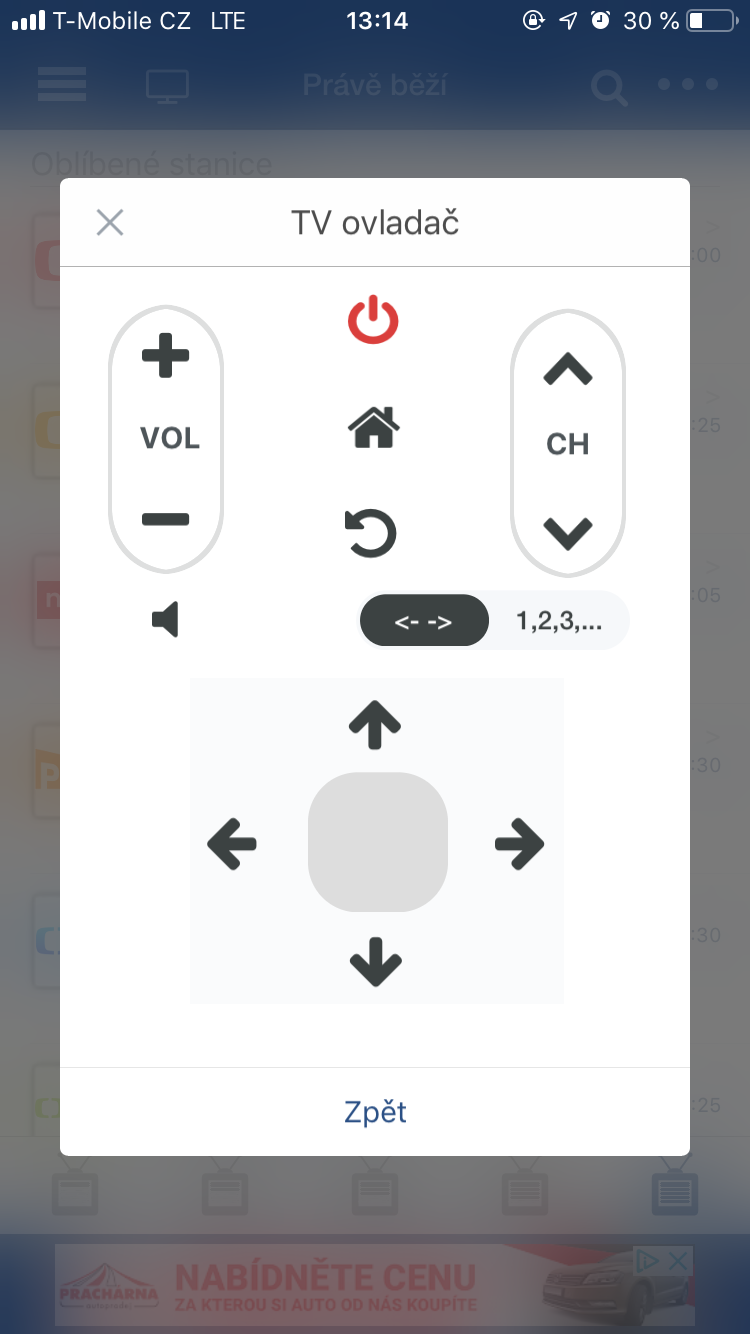Increase the TV volume

tap(166, 357)
